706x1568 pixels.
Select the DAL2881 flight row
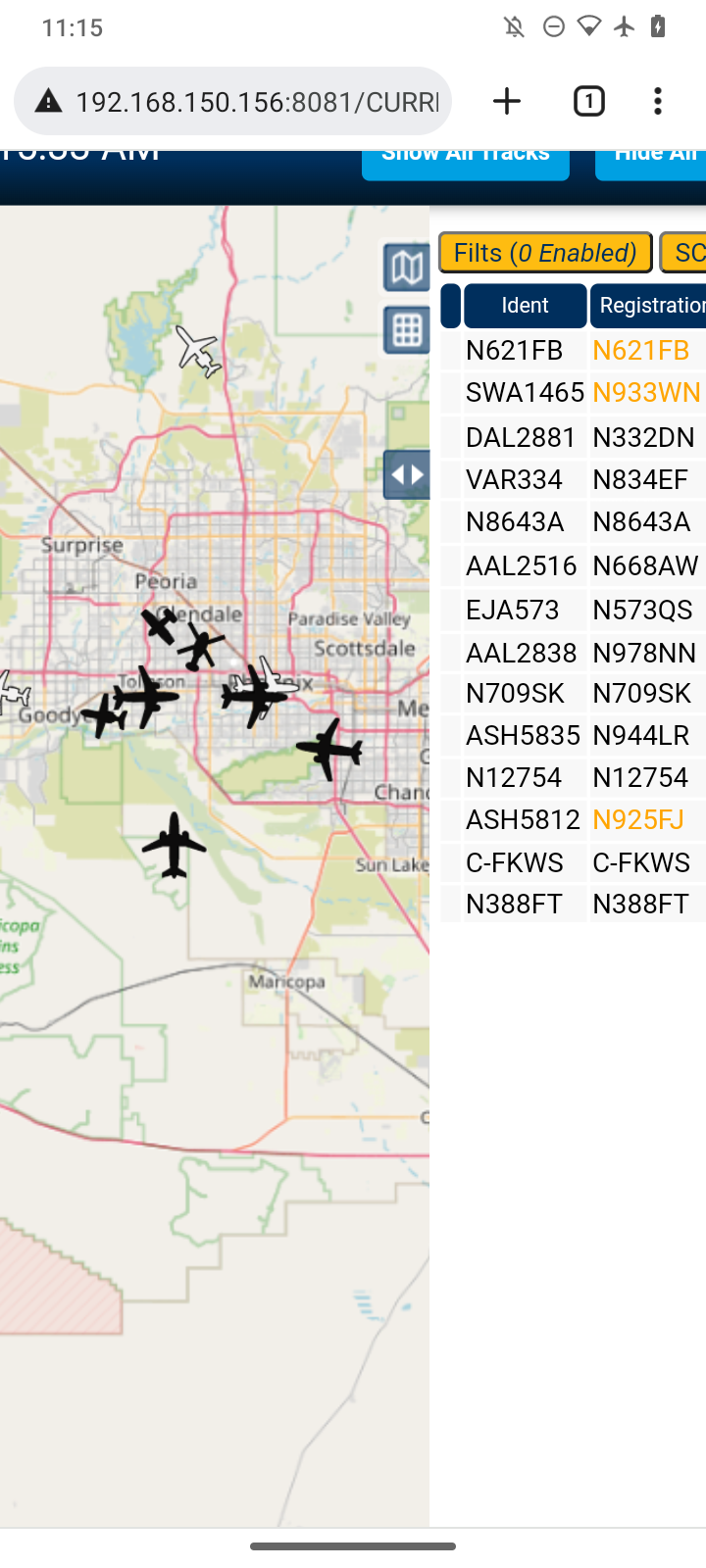(574, 437)
